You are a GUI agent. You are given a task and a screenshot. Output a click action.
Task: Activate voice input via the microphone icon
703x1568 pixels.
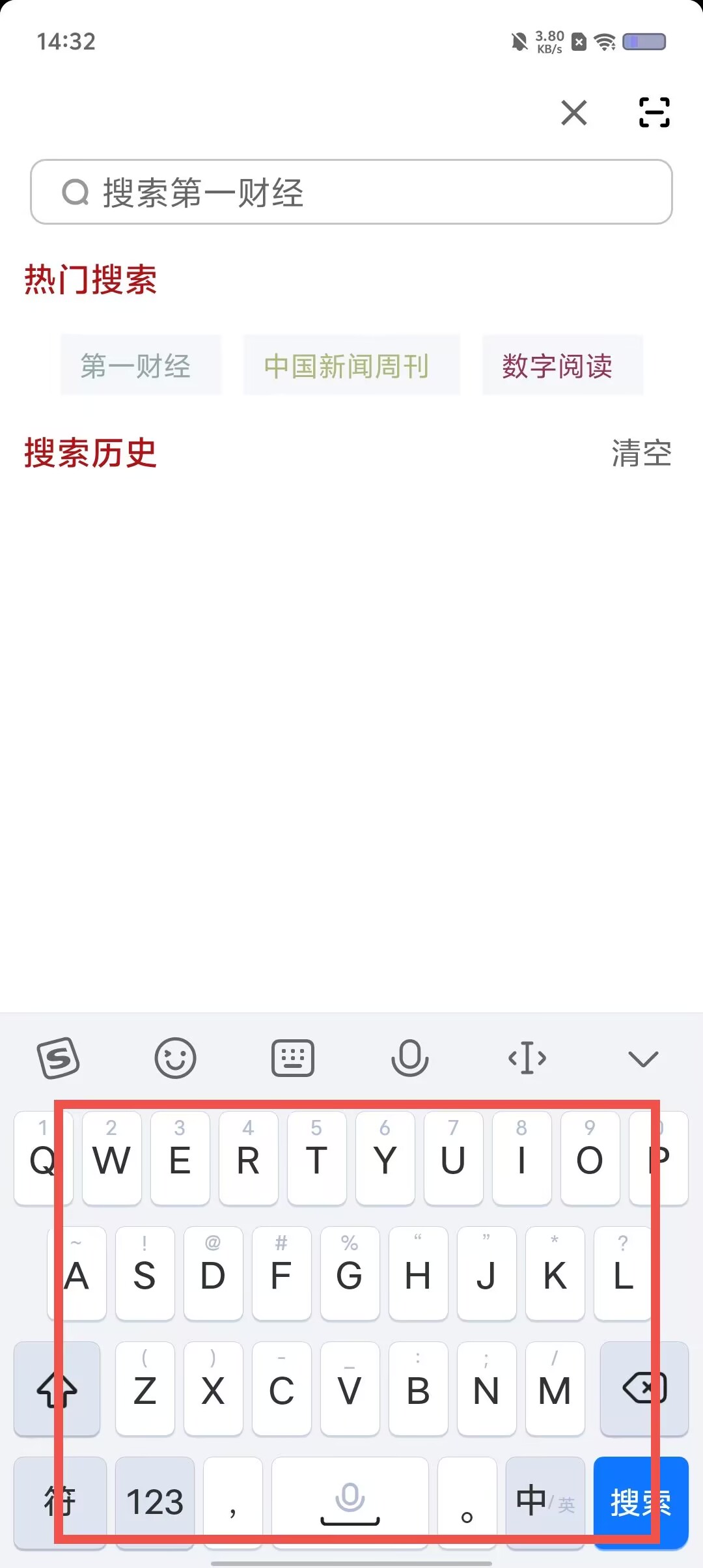410,1057
